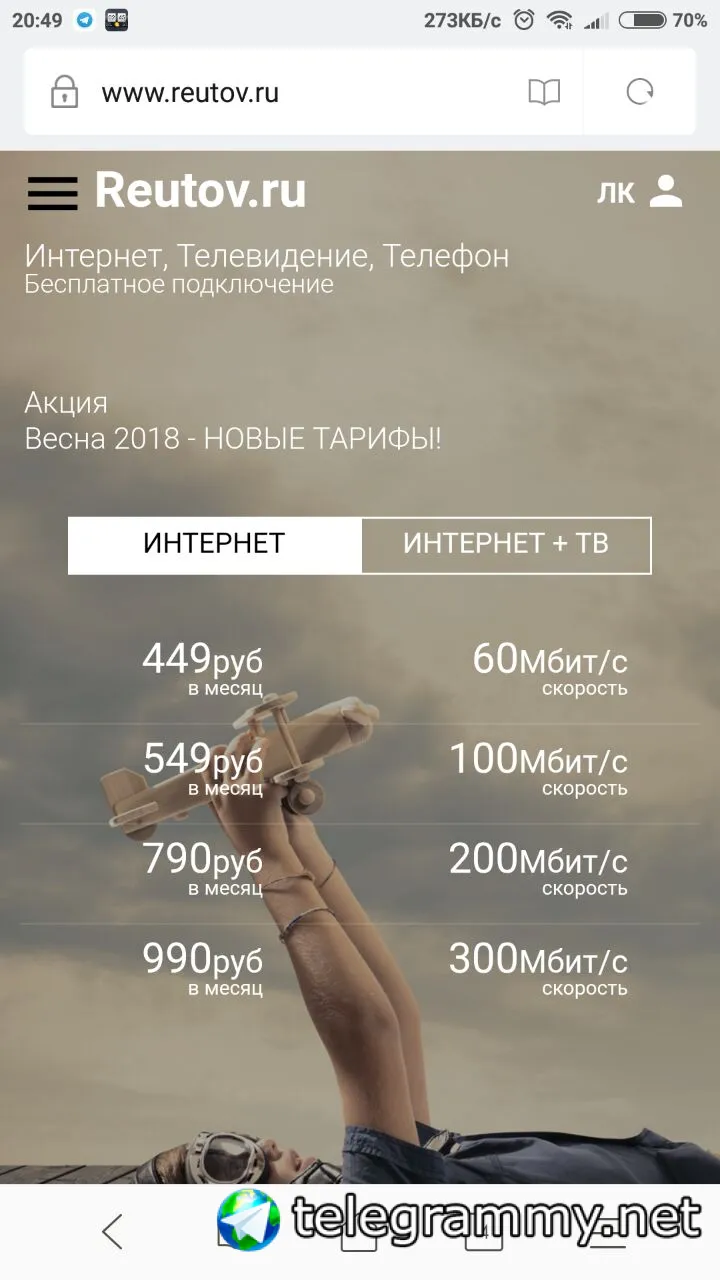720x1280 pixels.
Task: Open the hamburger site menu
Action: (x=52, y=193)
